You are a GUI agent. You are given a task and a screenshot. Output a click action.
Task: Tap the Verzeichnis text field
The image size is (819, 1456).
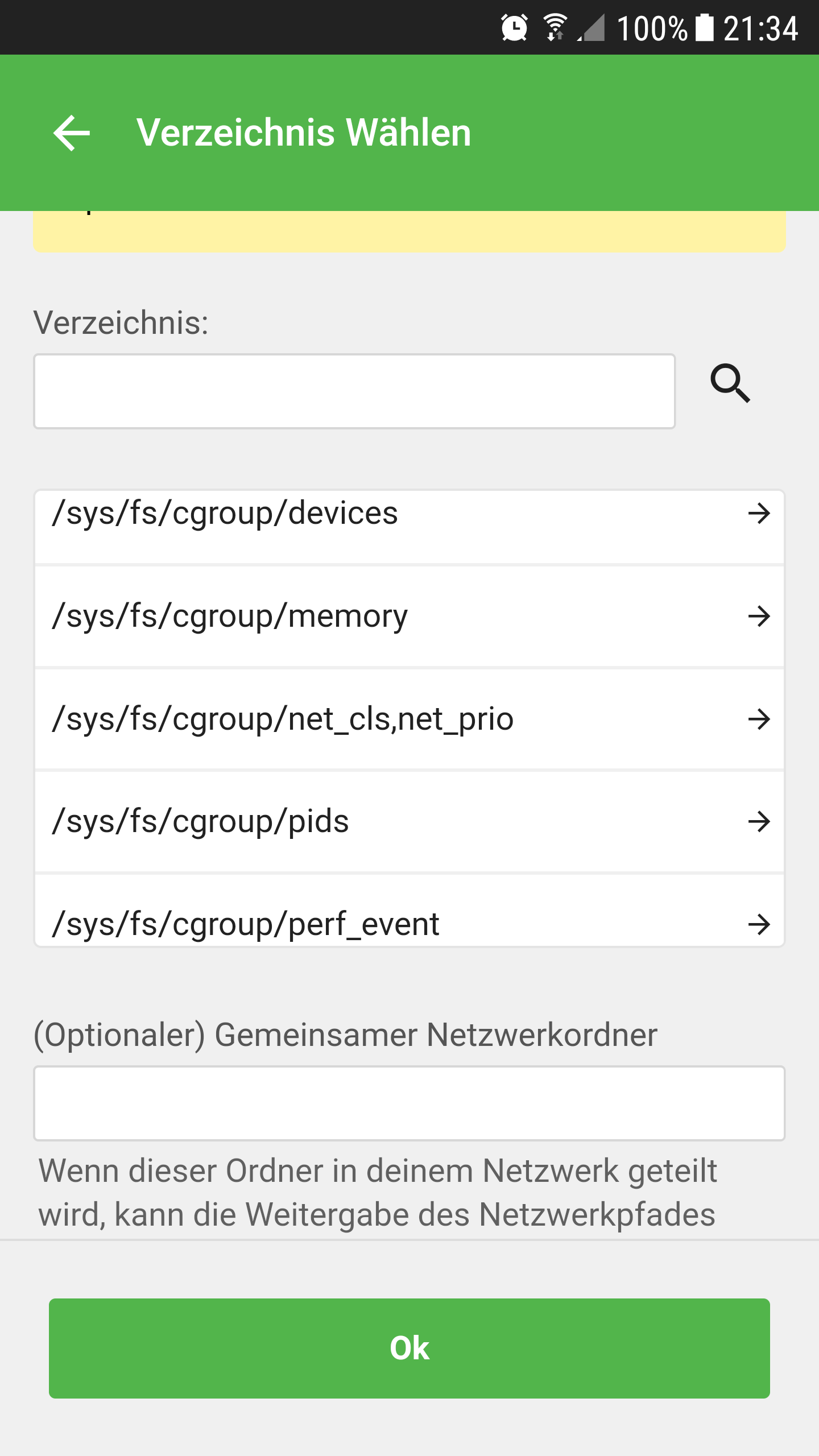coord(354,391)
